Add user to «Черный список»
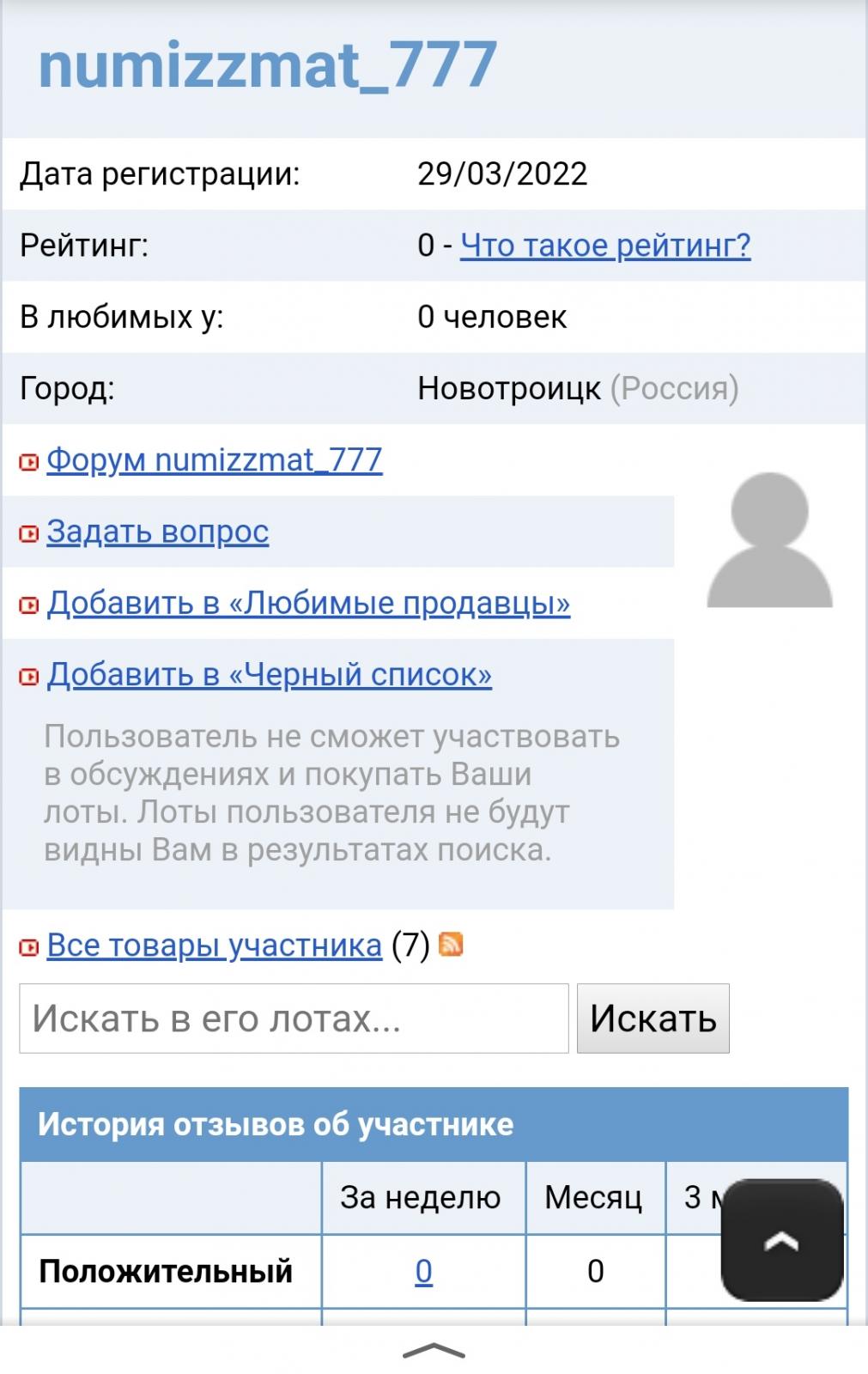The image size is (868, 1374). pyautogui.click(x=269, y=674)
